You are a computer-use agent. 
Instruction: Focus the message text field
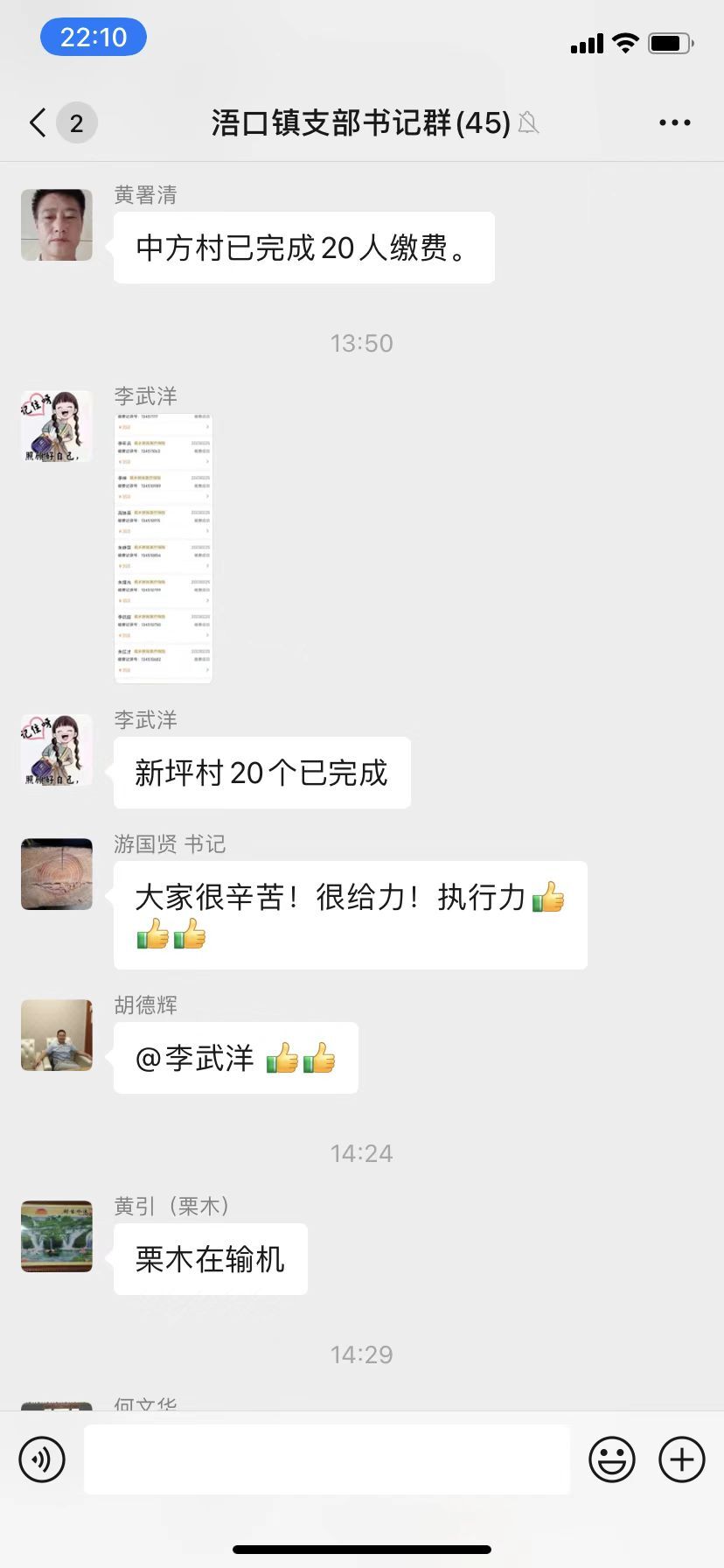(327, 1459)
